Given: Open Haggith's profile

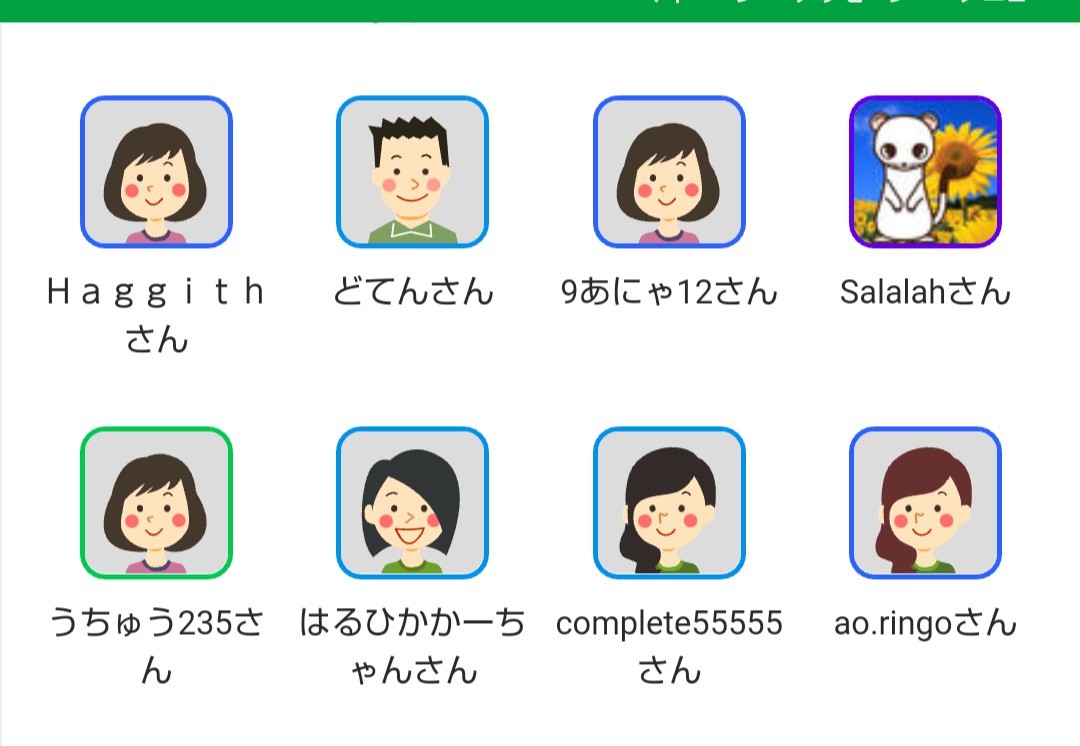Looking at the screenshot, I should (x=156, y=172).
